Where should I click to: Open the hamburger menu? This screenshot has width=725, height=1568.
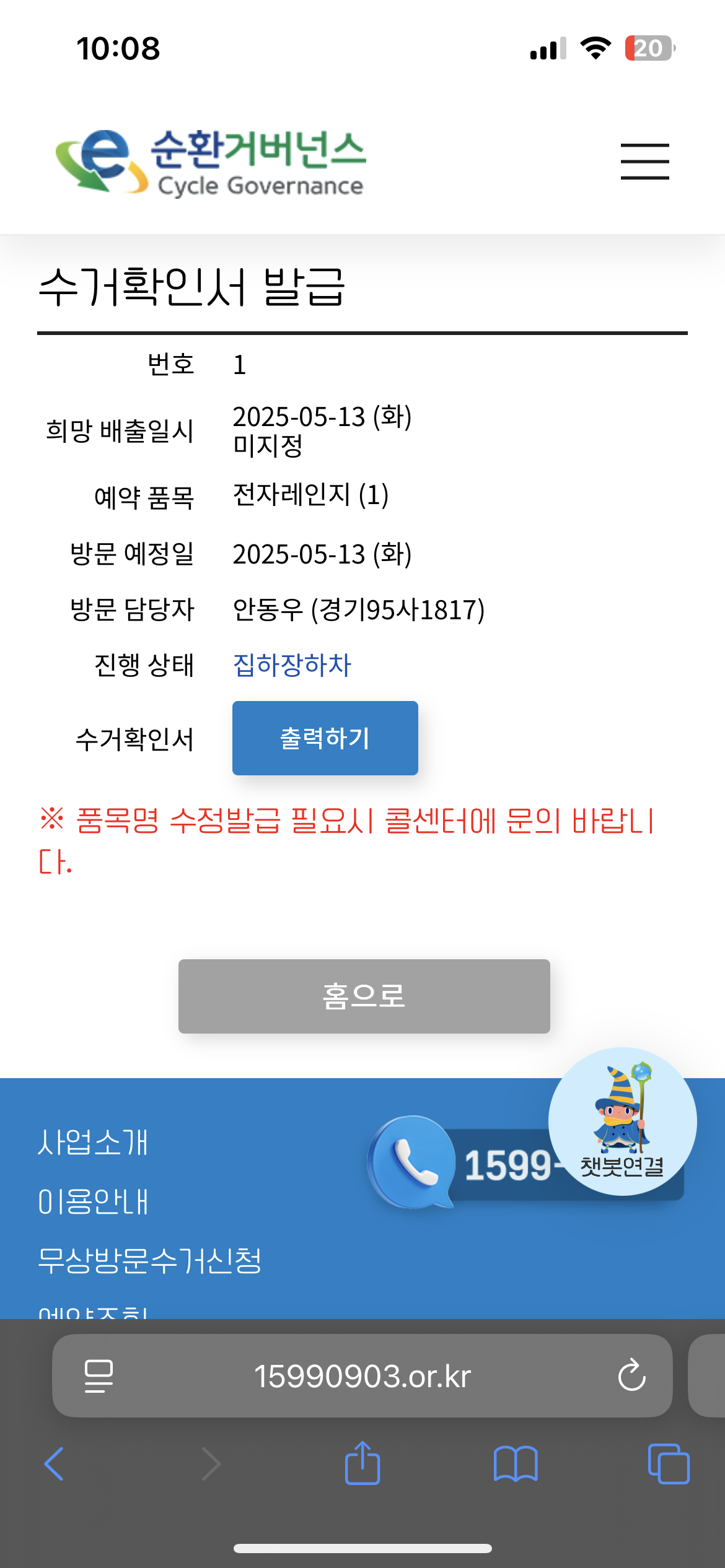644,161
